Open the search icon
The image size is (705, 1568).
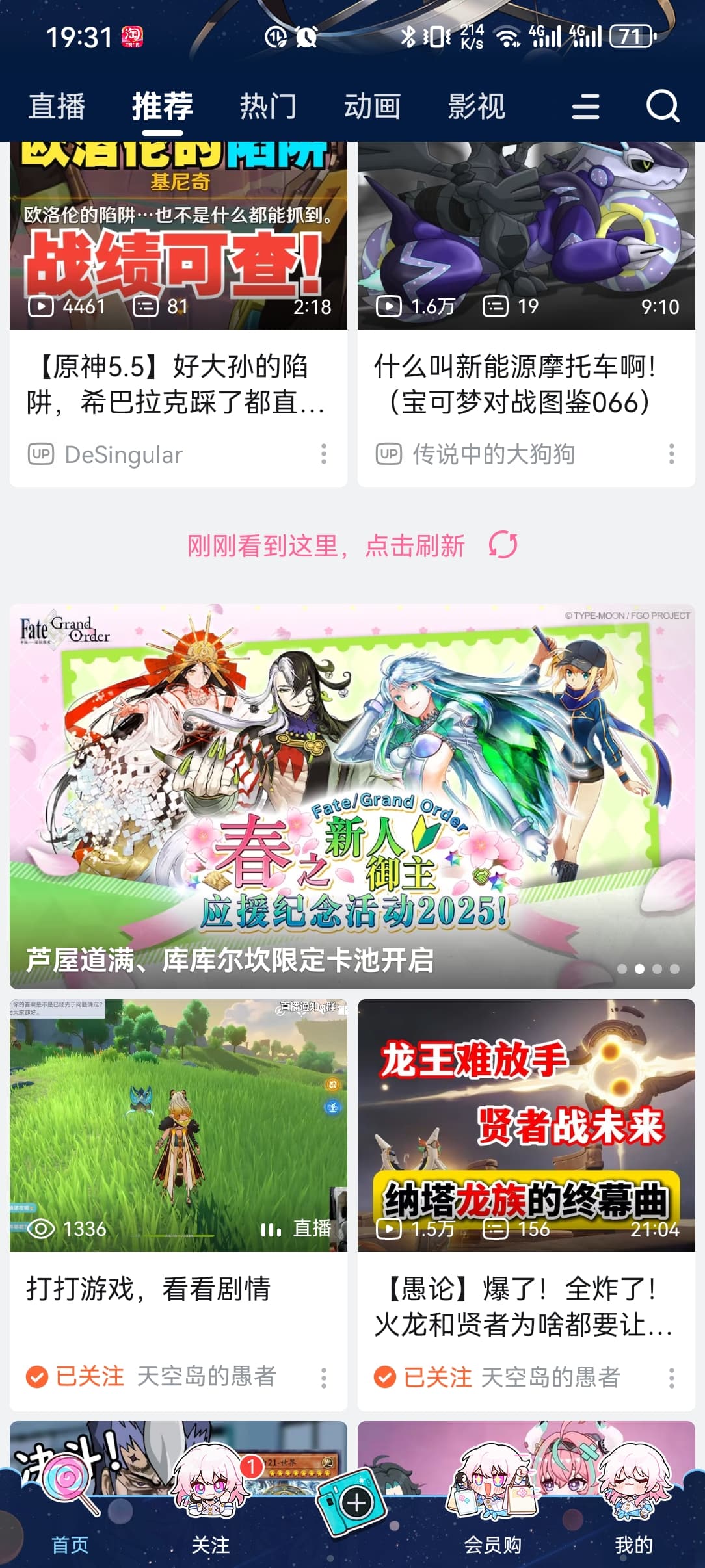[x=662, y=106]
